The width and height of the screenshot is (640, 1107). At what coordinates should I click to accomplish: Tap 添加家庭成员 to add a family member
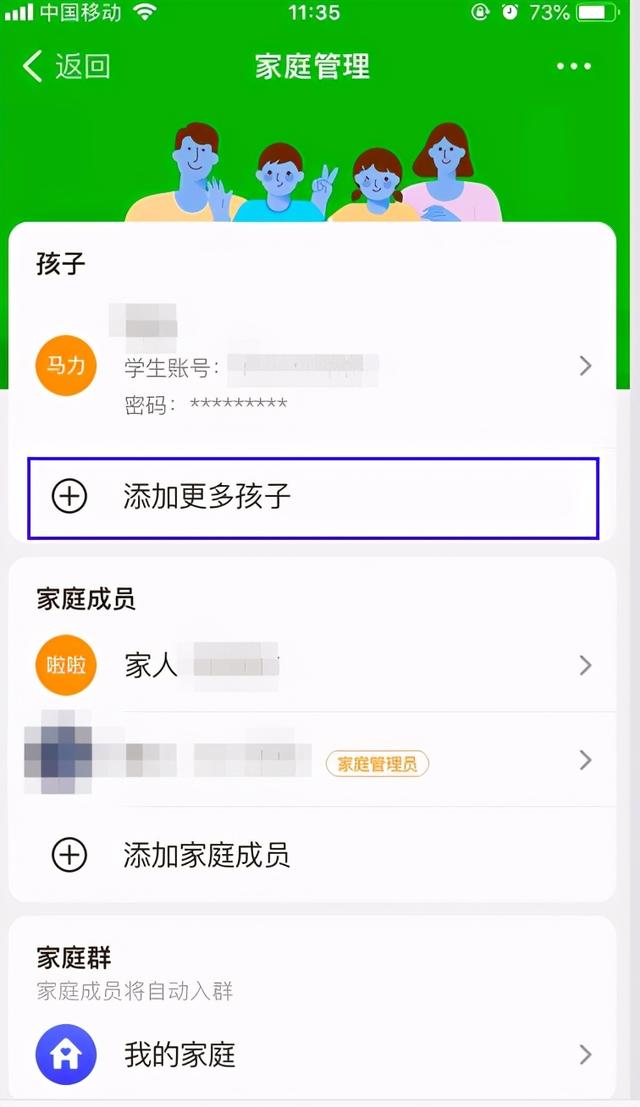tap(312, 855)
